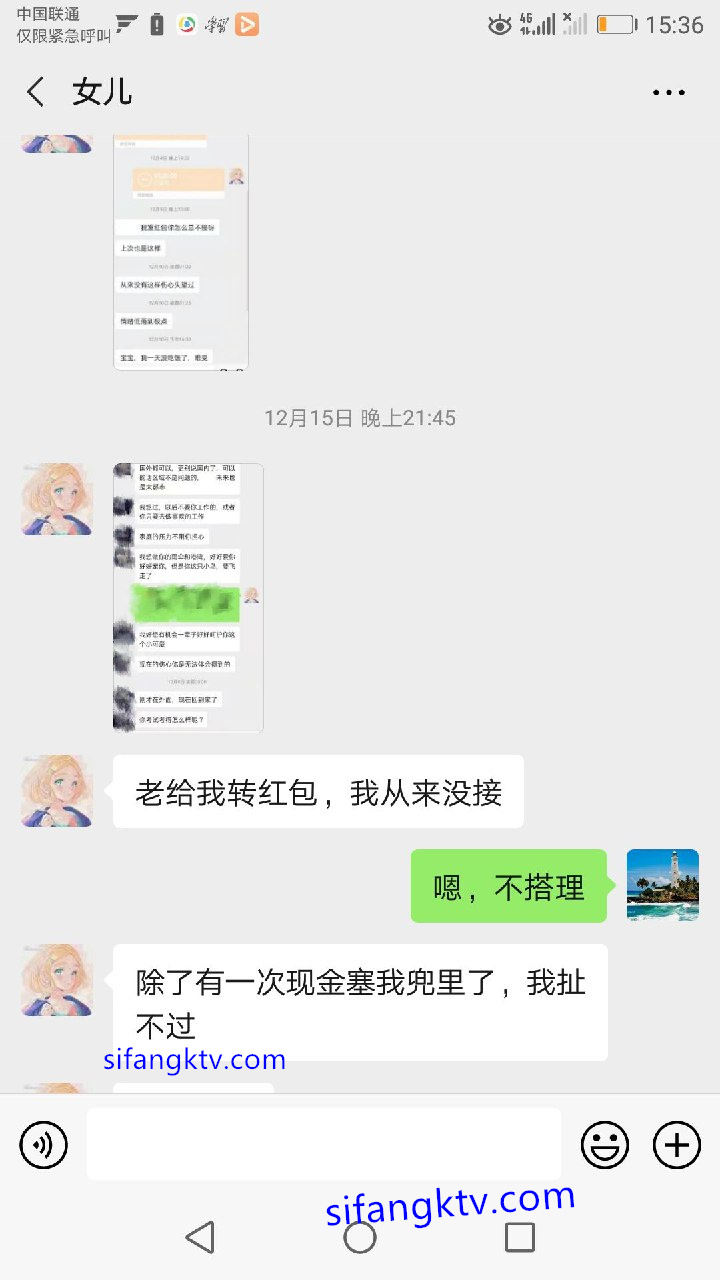Open the plus attachments menu
Screen dimensions: 720x1280
click(677, 1144)
